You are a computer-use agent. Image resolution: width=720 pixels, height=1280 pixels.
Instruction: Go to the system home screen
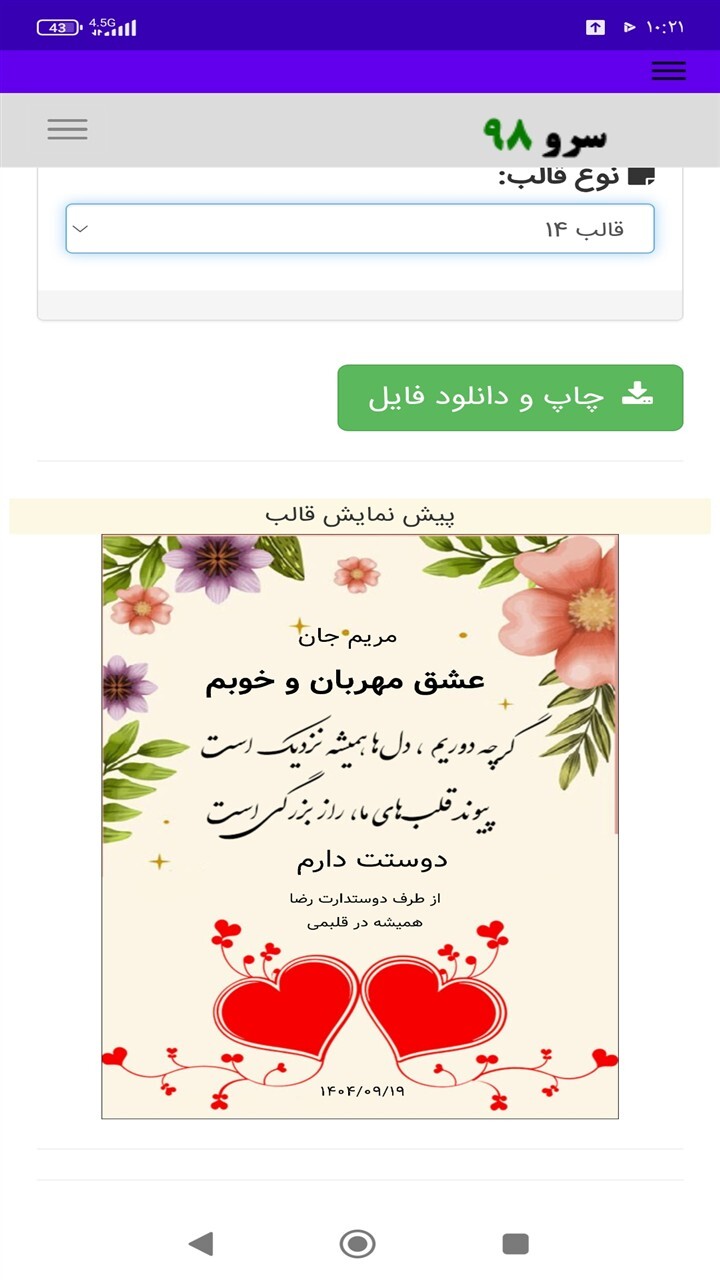click(x=357, y=1243)
